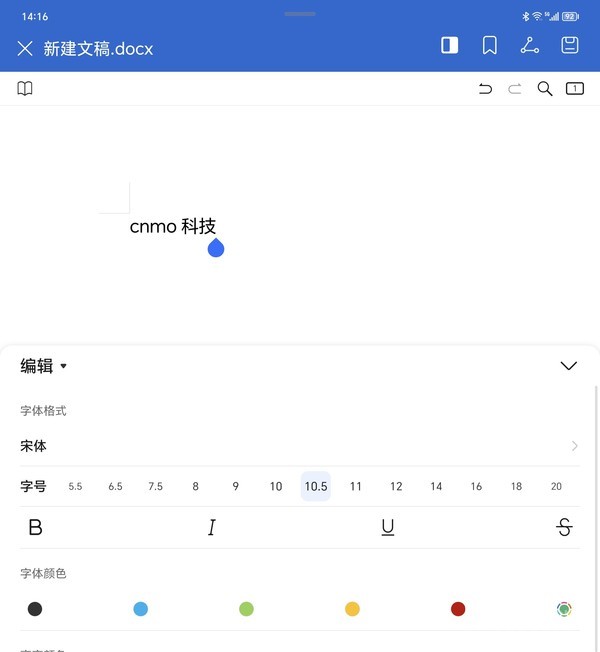Apply italic formatting
The height and width of the screenshot is (652, 600).
click(212, 528)
